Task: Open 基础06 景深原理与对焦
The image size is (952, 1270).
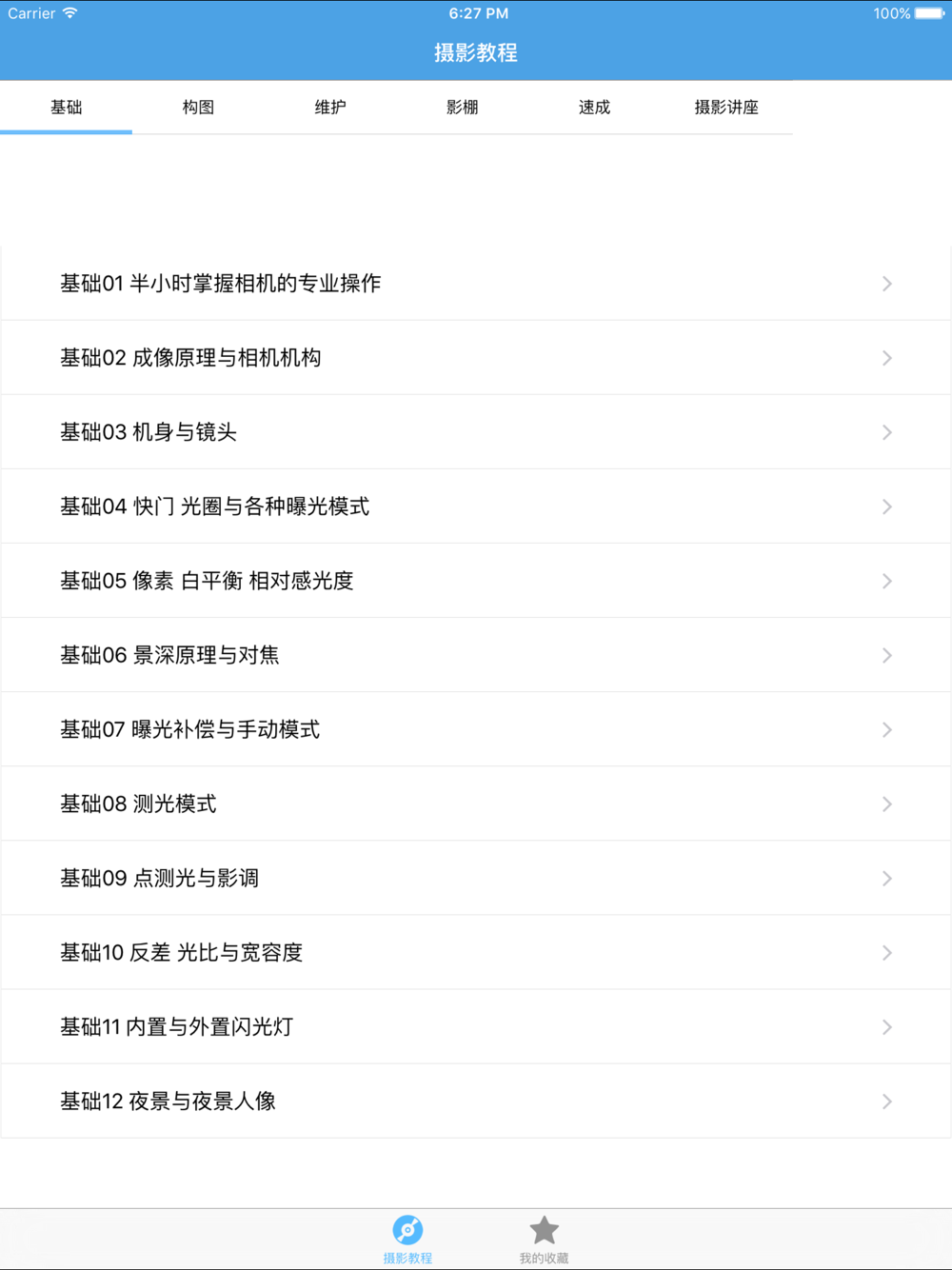Action: [476, 655]
